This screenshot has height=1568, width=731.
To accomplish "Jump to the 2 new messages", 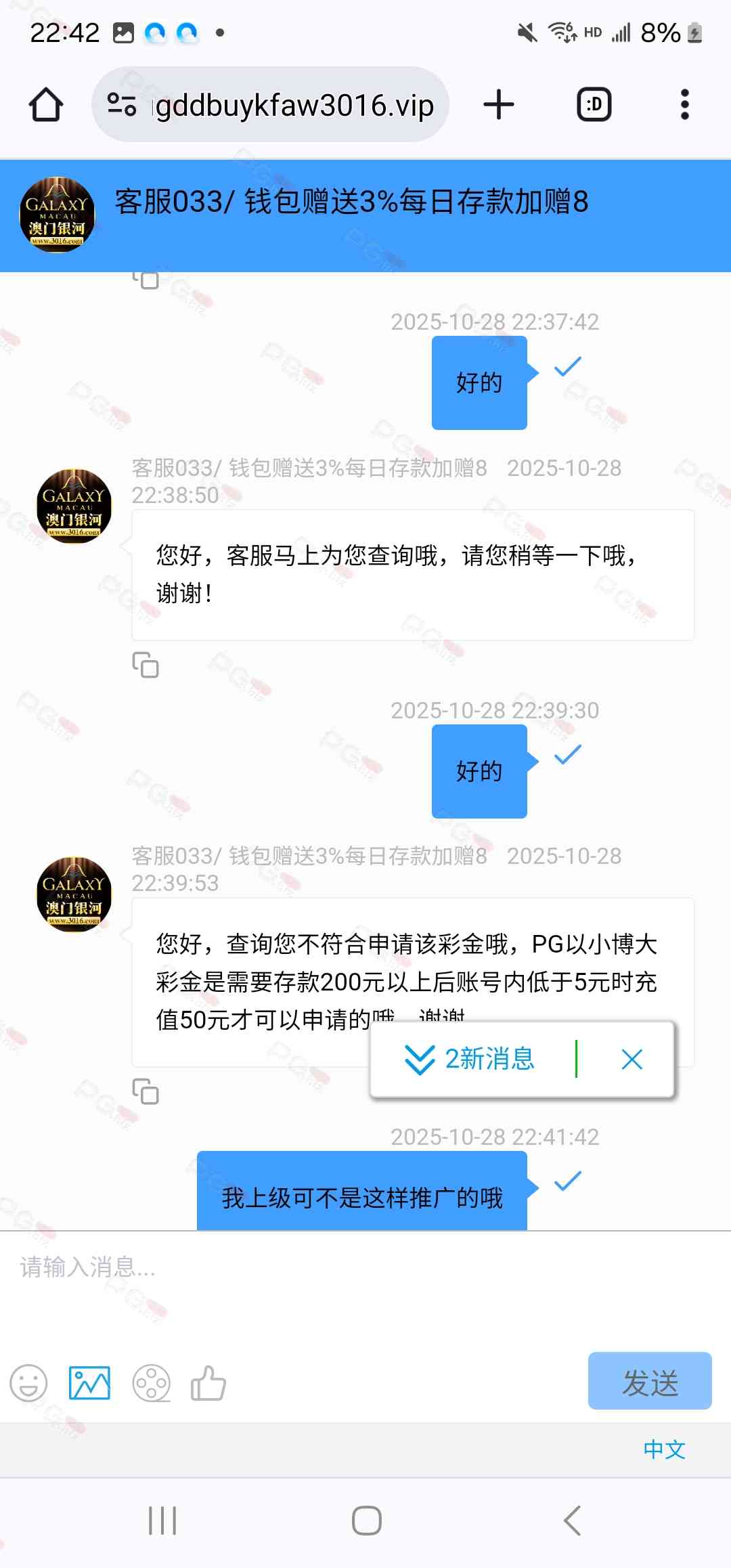I will coord(470,1059).
